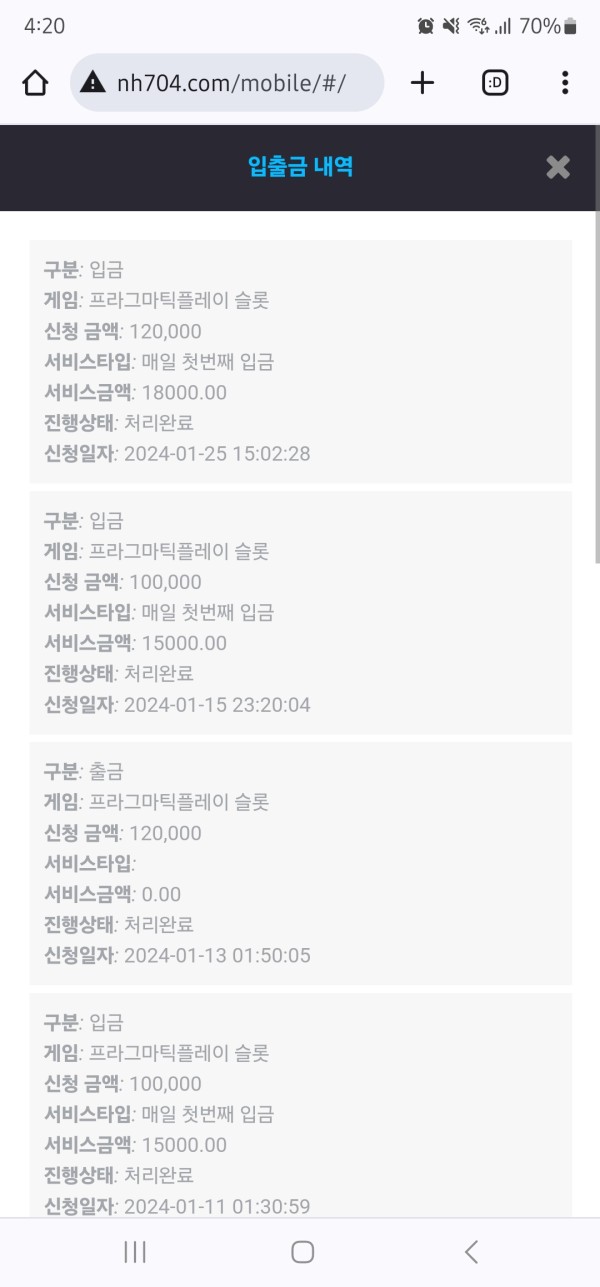Close the 입출금 내역 panel
Viewport: 600px width, 1287px height.
click(558, 167)
